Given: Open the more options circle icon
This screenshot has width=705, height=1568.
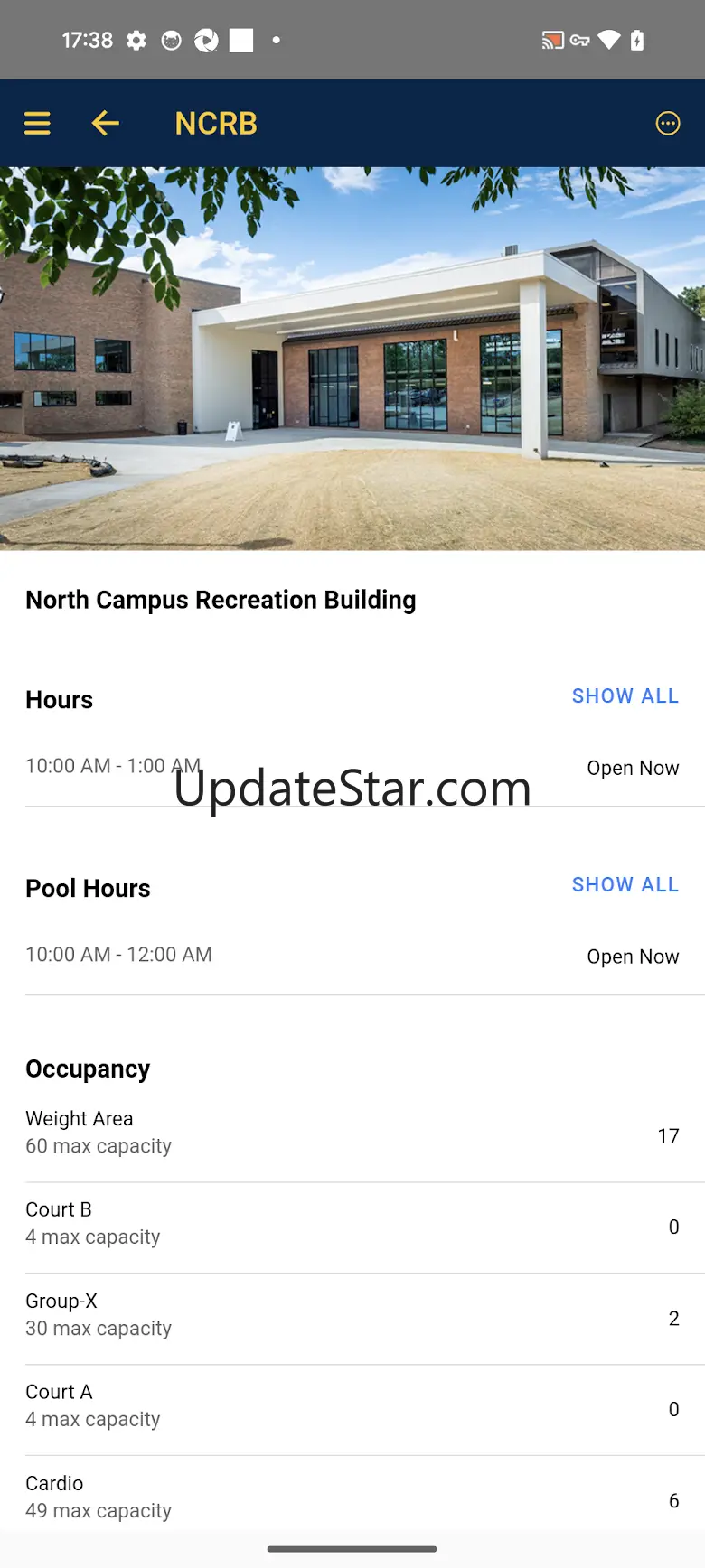Looking at the screenshot, I should 667,123.
